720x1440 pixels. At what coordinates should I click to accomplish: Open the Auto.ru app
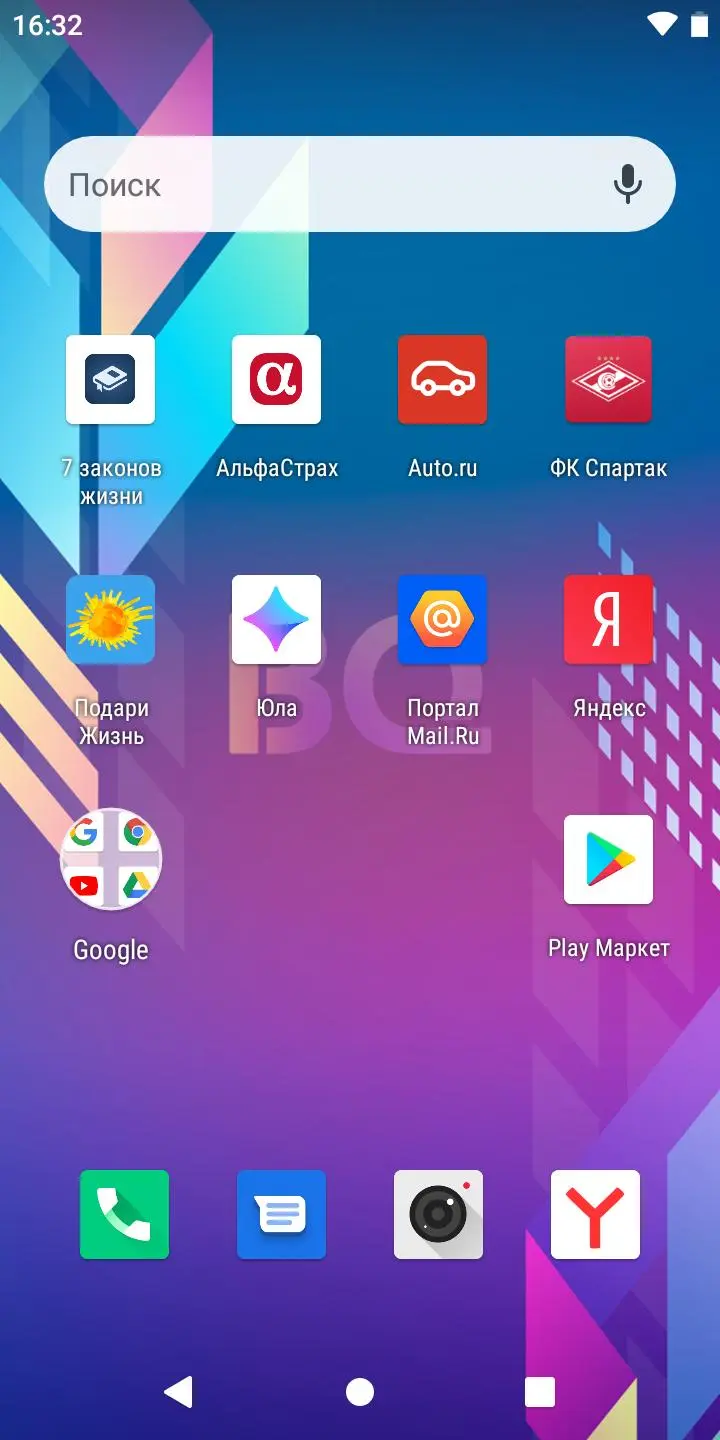point(442,380)
